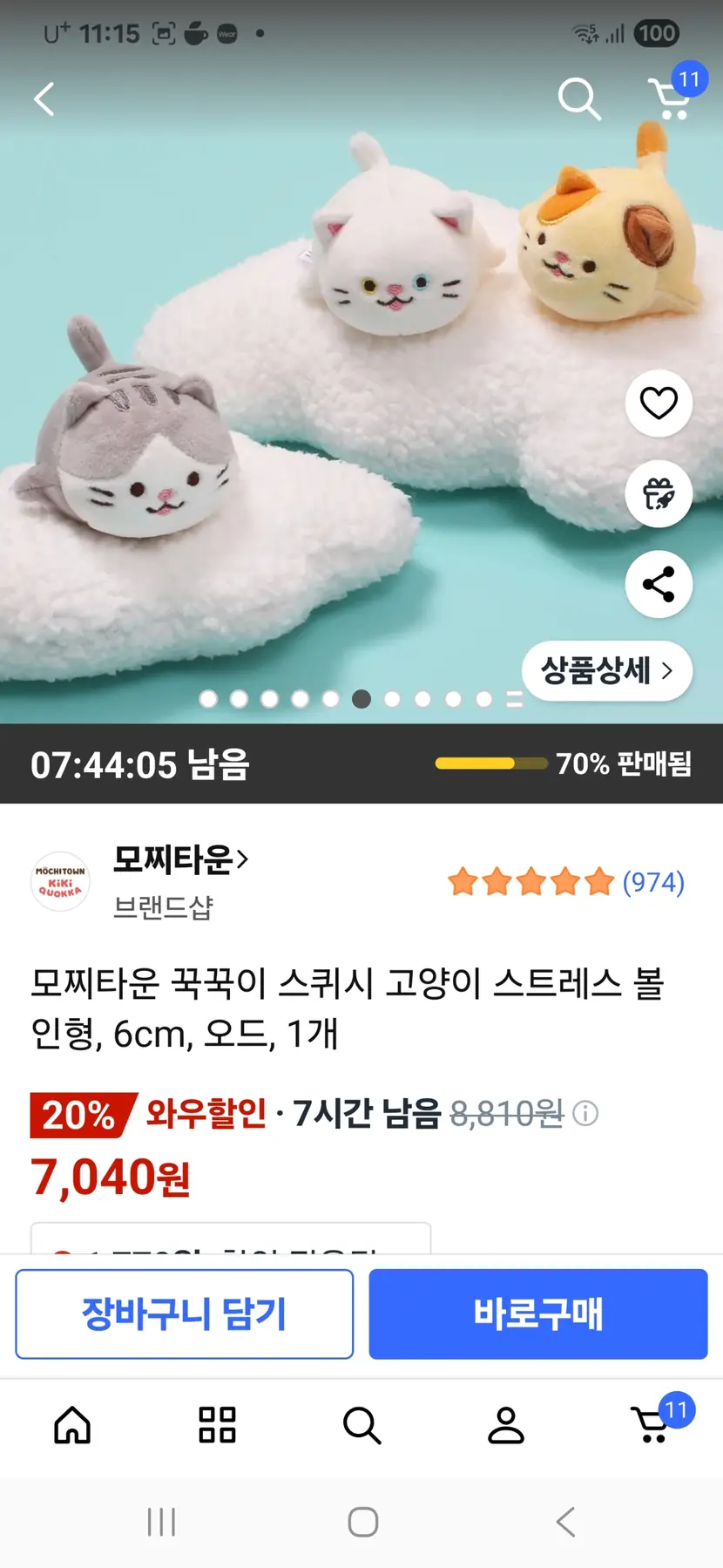Add product to wishlist with heart

click(x=659, y=403)
